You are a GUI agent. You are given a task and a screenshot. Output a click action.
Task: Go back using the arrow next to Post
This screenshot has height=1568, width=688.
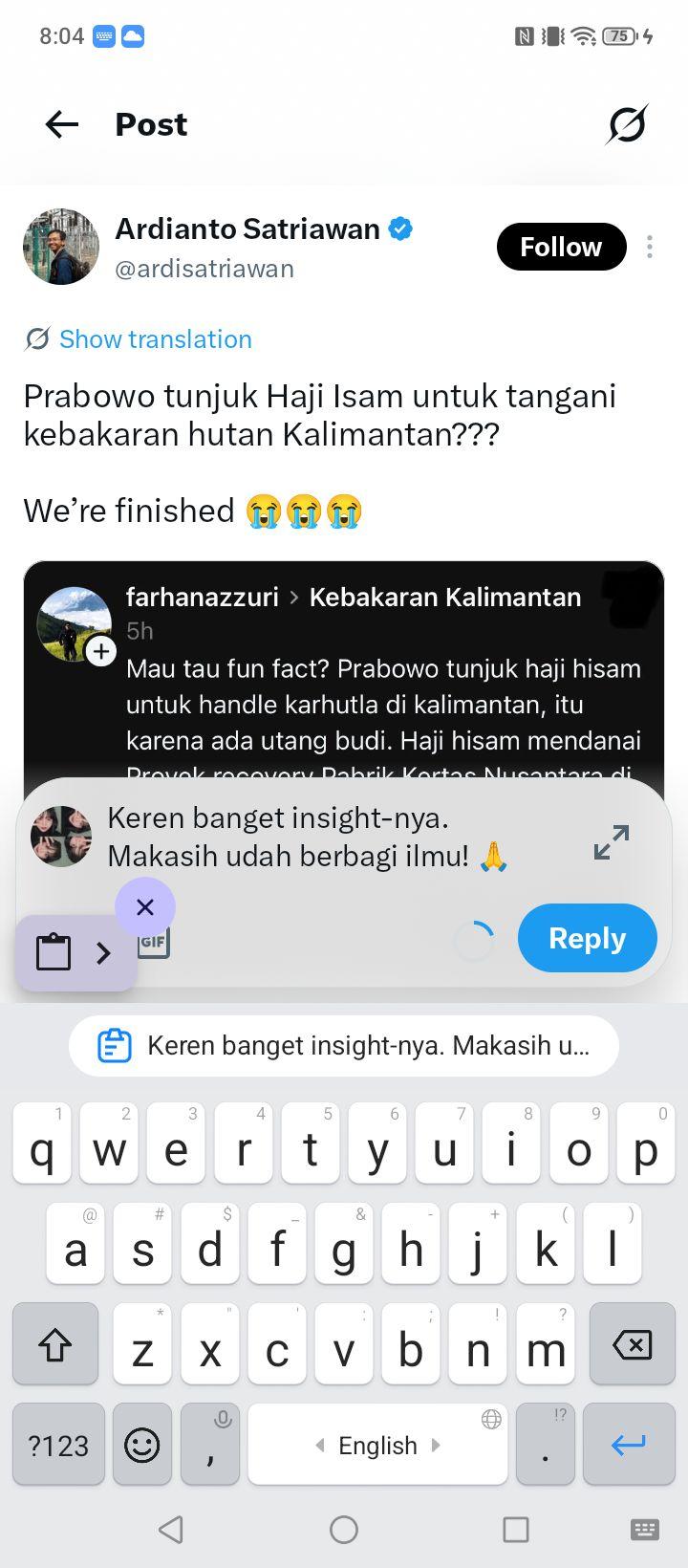coord(62,124)
